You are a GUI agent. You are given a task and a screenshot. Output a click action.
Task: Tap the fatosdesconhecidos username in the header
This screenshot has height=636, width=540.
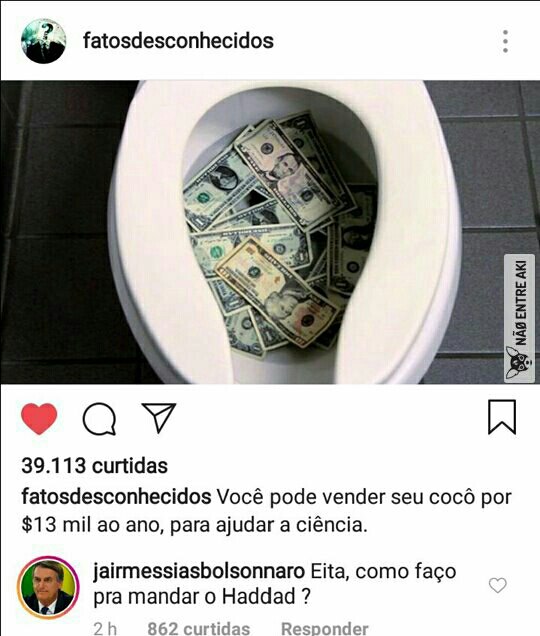[178, 41]
